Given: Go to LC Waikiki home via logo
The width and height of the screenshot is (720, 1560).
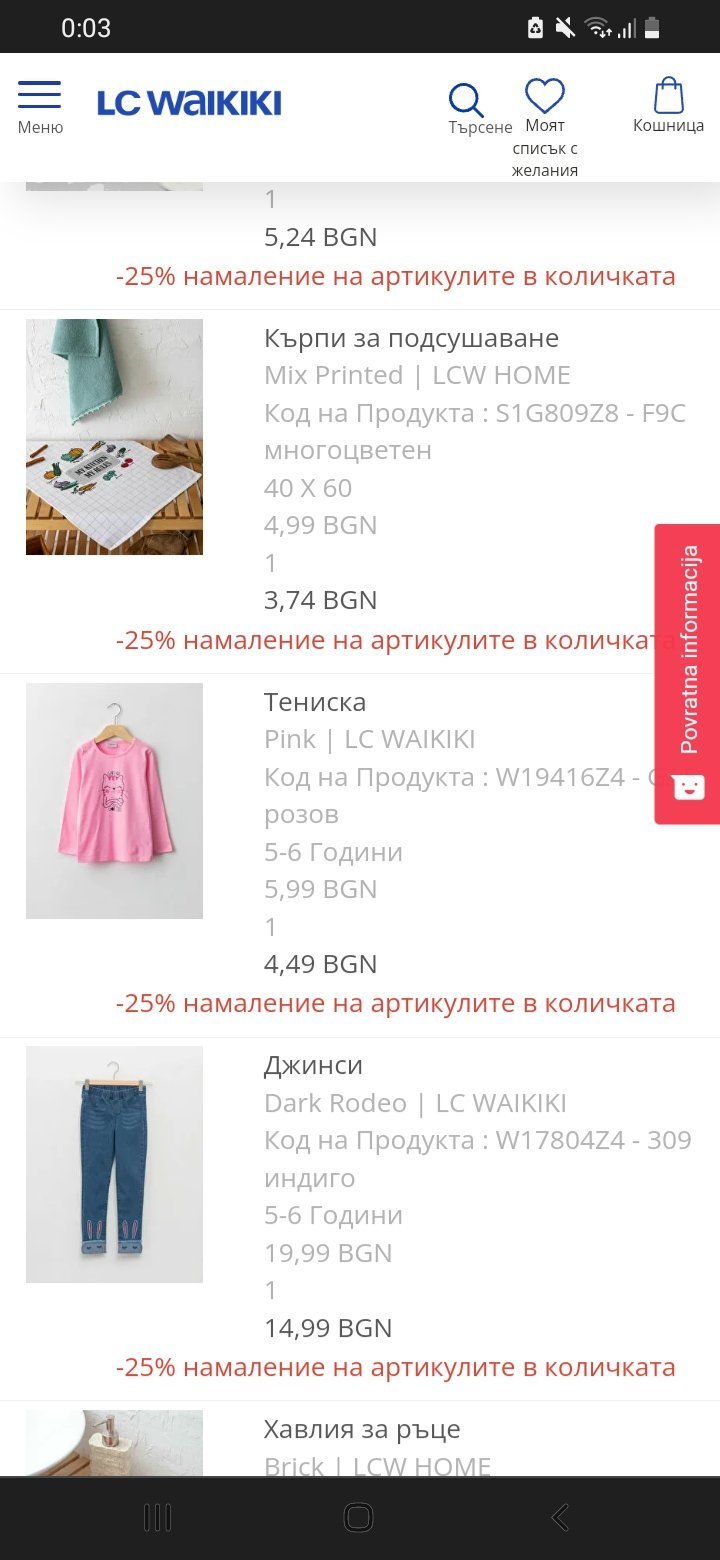Looking at the screenshot, I should click(x=189, y=103).
